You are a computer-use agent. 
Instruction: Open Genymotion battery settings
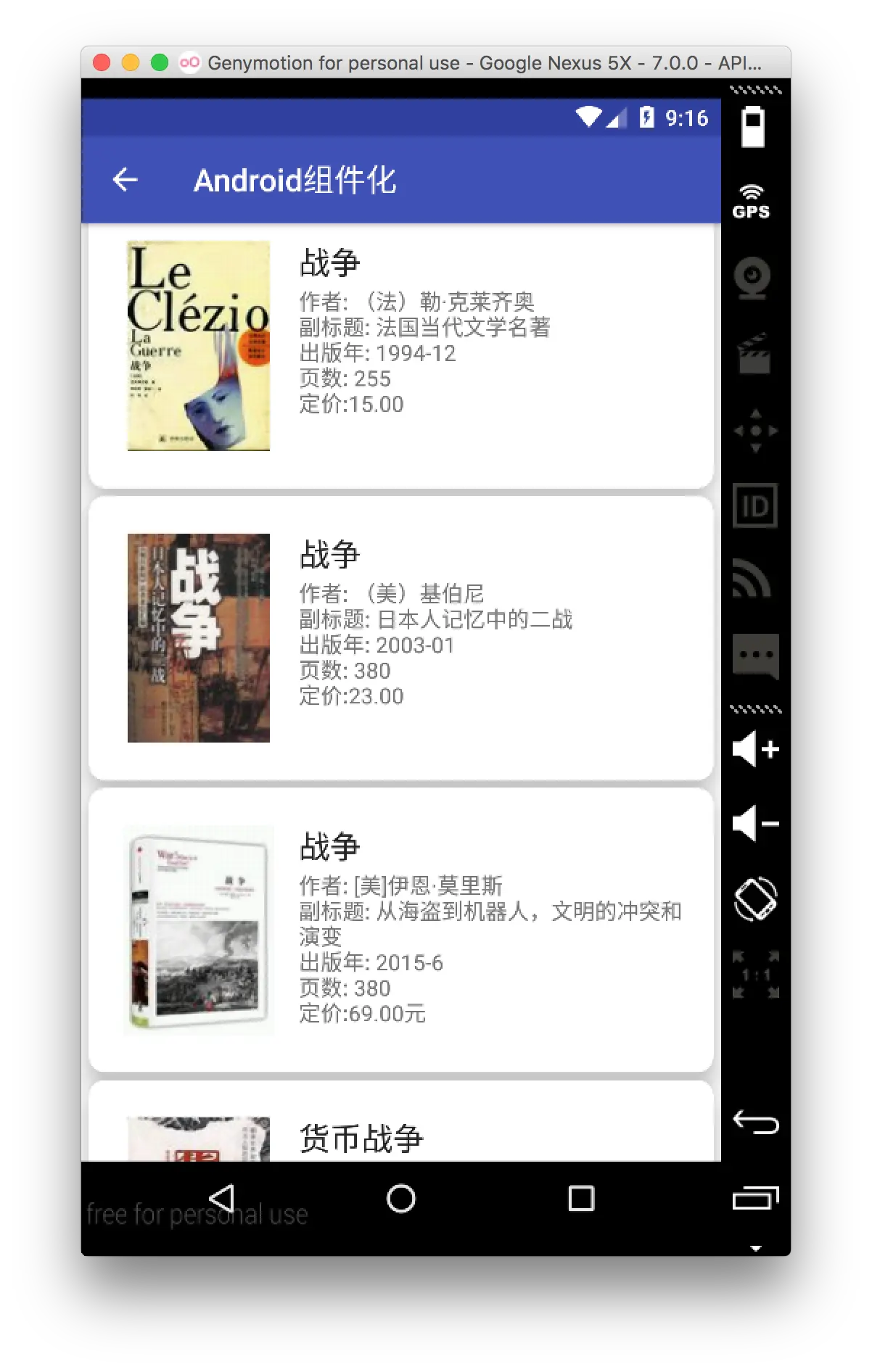[x=752, y=127]
